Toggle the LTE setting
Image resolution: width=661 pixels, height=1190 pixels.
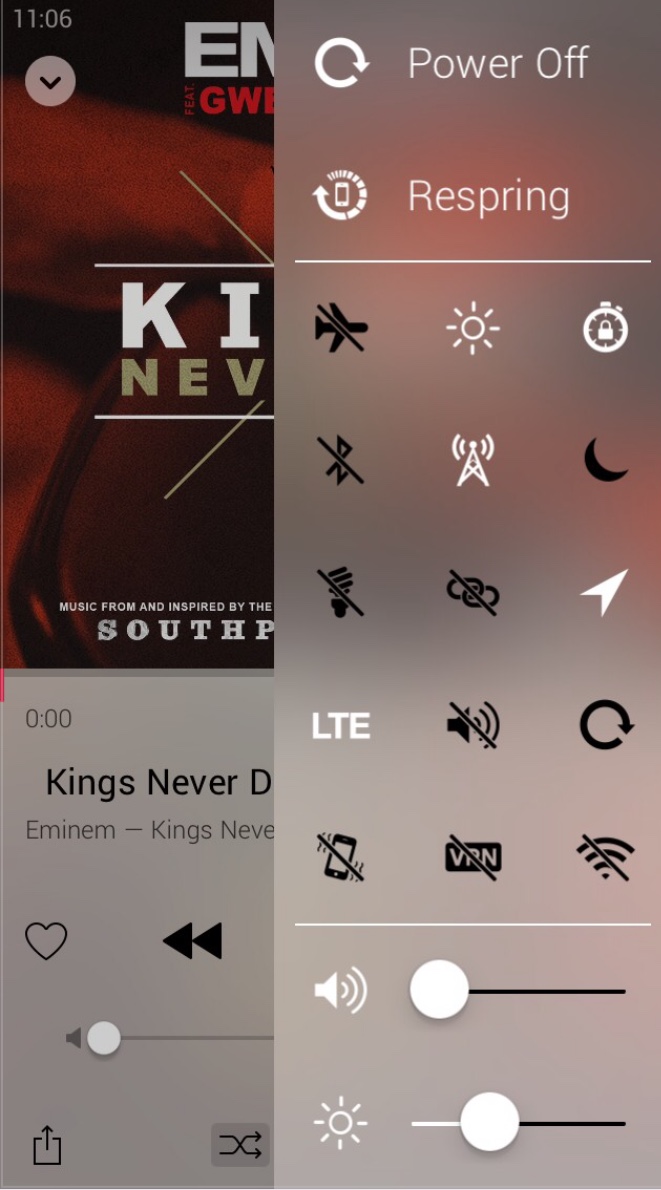tap(341, 726)
